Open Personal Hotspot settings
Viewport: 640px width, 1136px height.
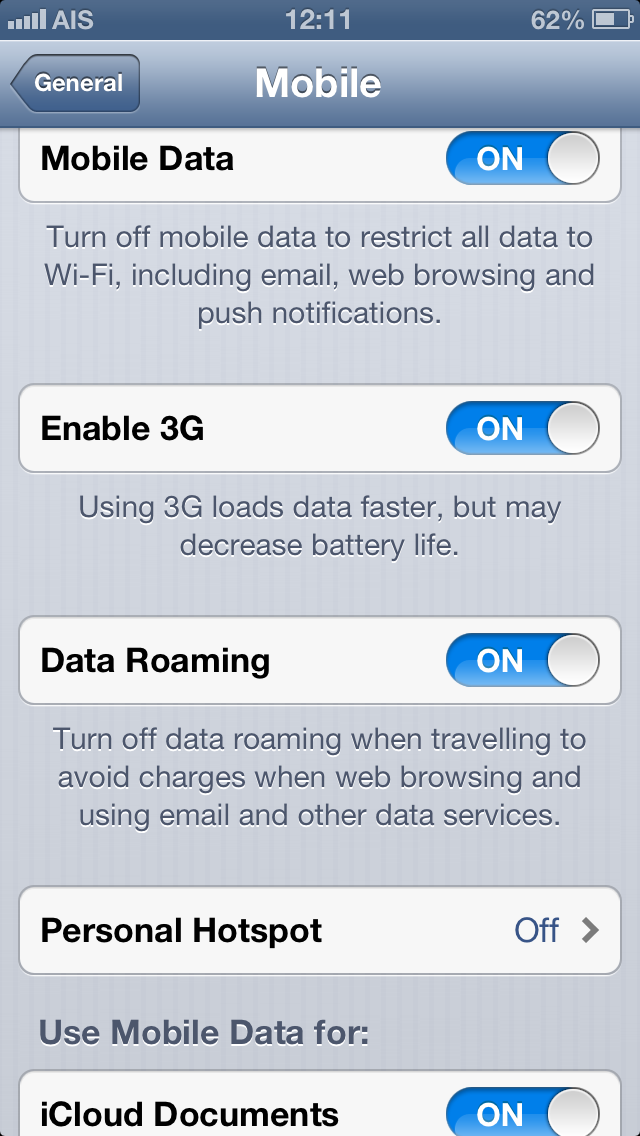pyautogui.click(x=320, y=930)
